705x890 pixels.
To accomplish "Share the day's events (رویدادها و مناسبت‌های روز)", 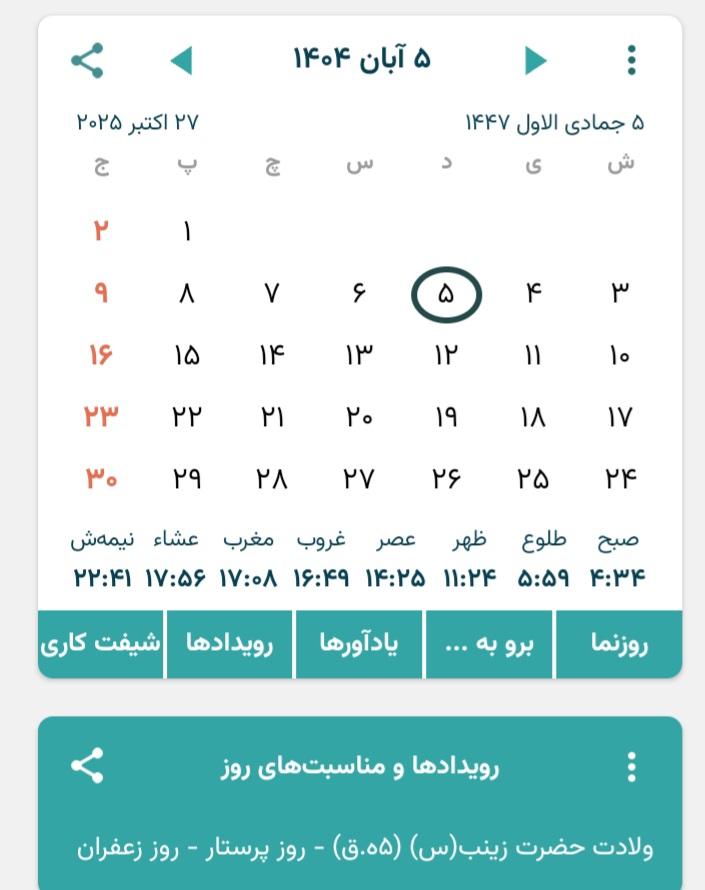I will [x=88, y=767].
